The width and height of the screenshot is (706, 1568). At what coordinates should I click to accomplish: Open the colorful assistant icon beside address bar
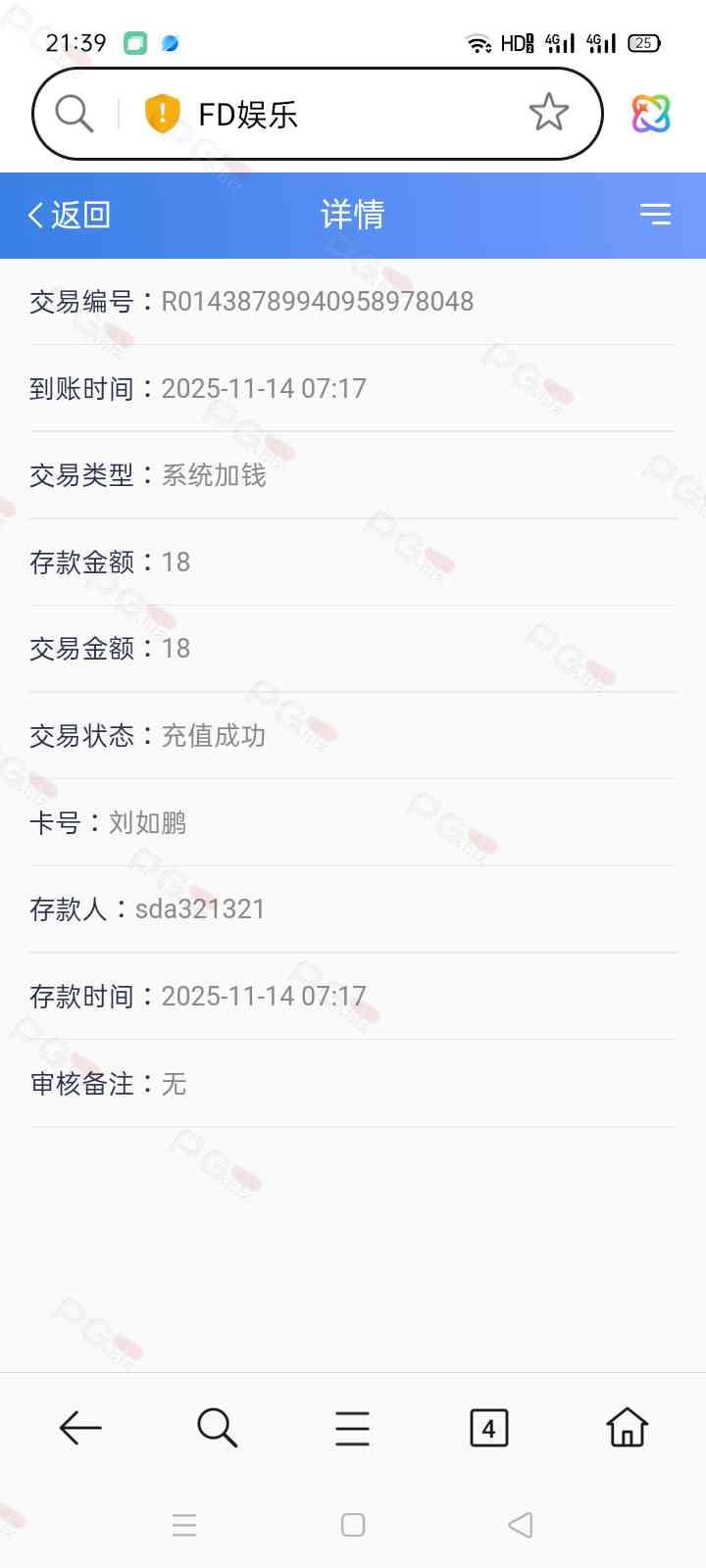point(651,114)
